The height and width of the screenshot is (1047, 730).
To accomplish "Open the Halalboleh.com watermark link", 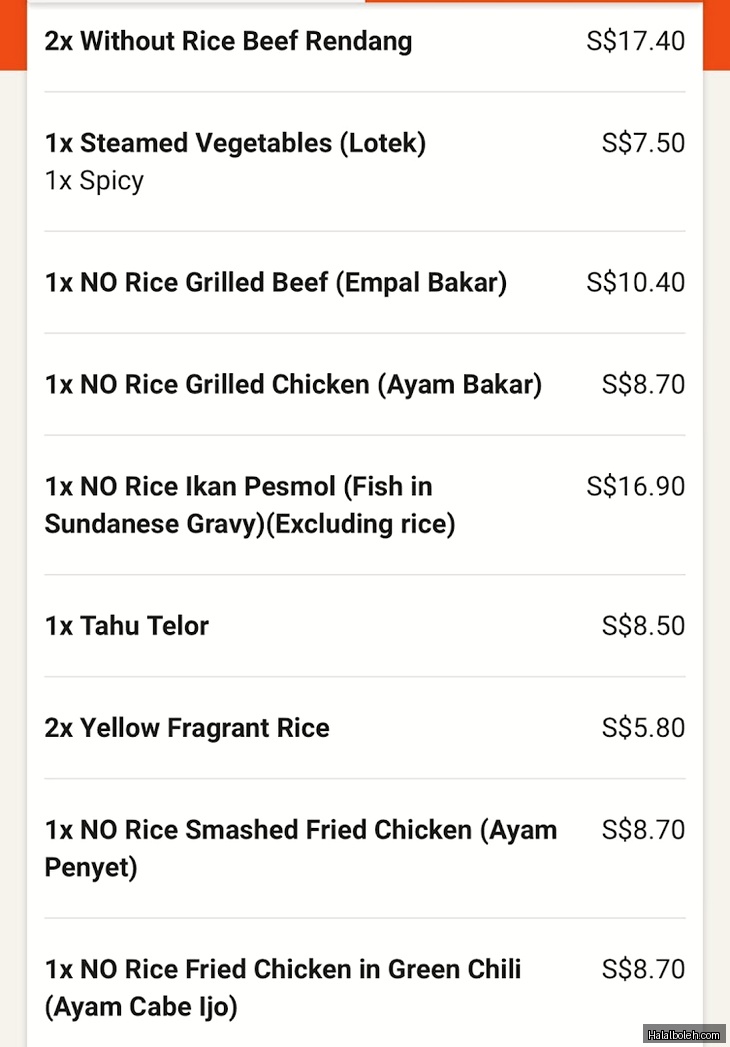I will pos(683,1037).
